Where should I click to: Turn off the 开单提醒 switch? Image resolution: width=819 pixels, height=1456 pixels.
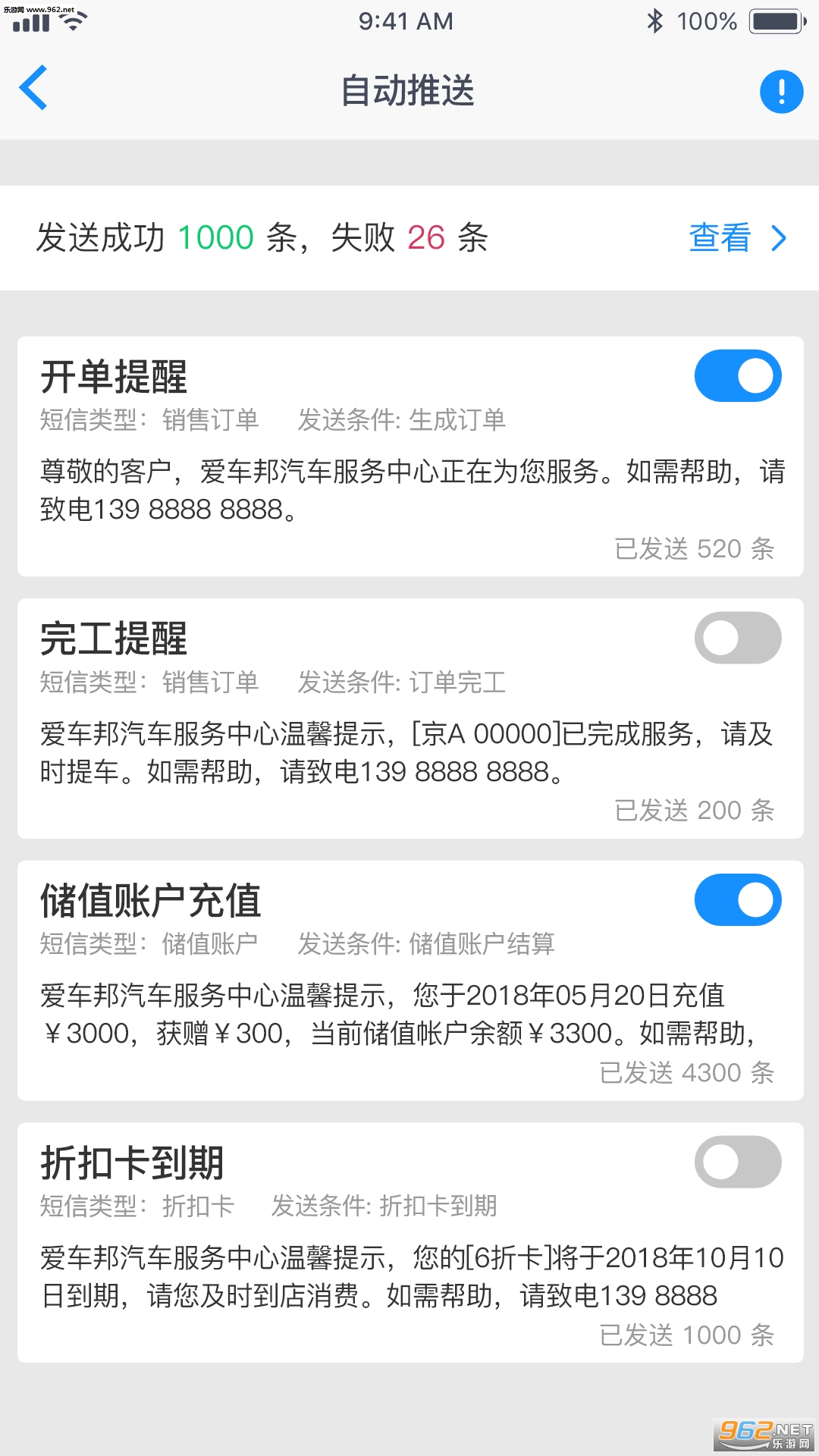click(737, 376)
